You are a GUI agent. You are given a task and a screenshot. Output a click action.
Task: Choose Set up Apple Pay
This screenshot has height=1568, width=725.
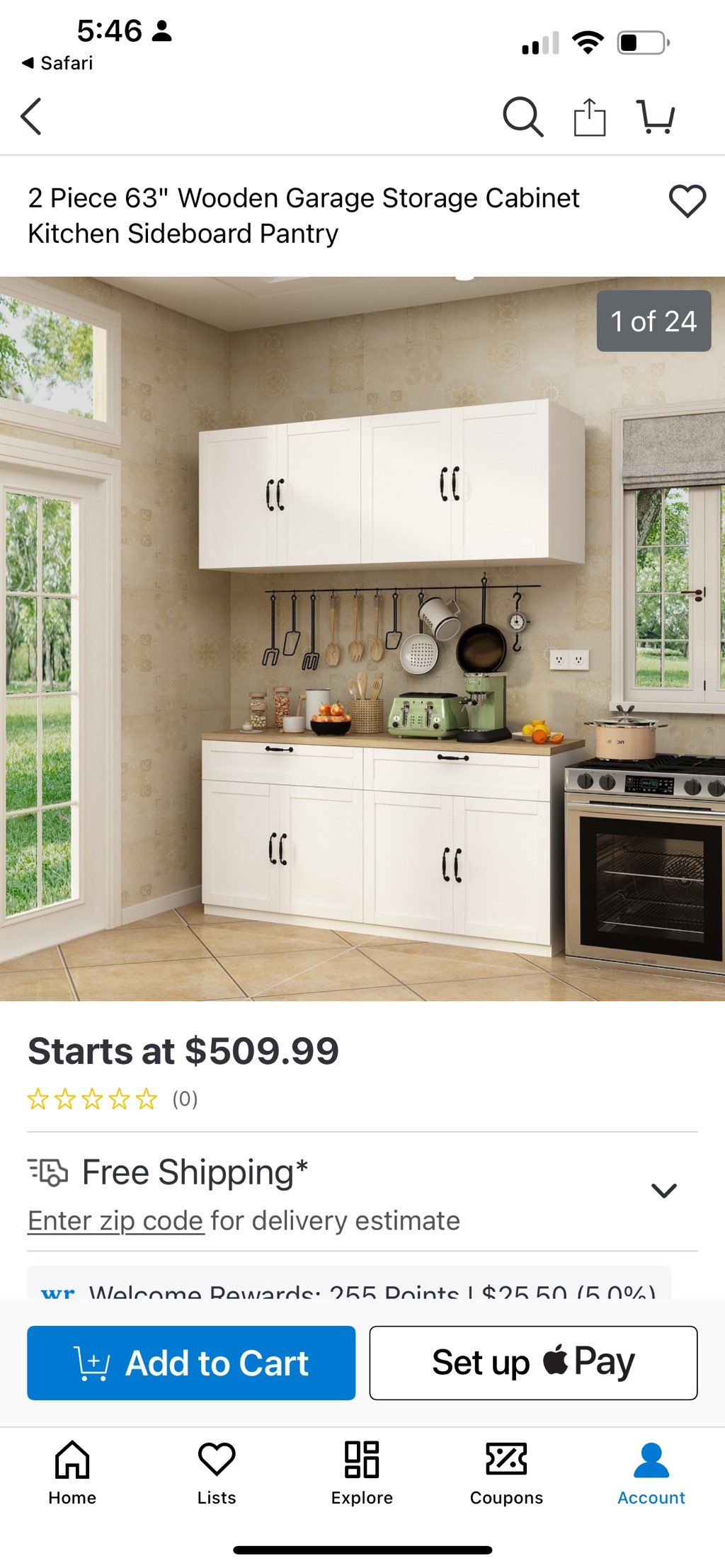[x=533, y=1363]
